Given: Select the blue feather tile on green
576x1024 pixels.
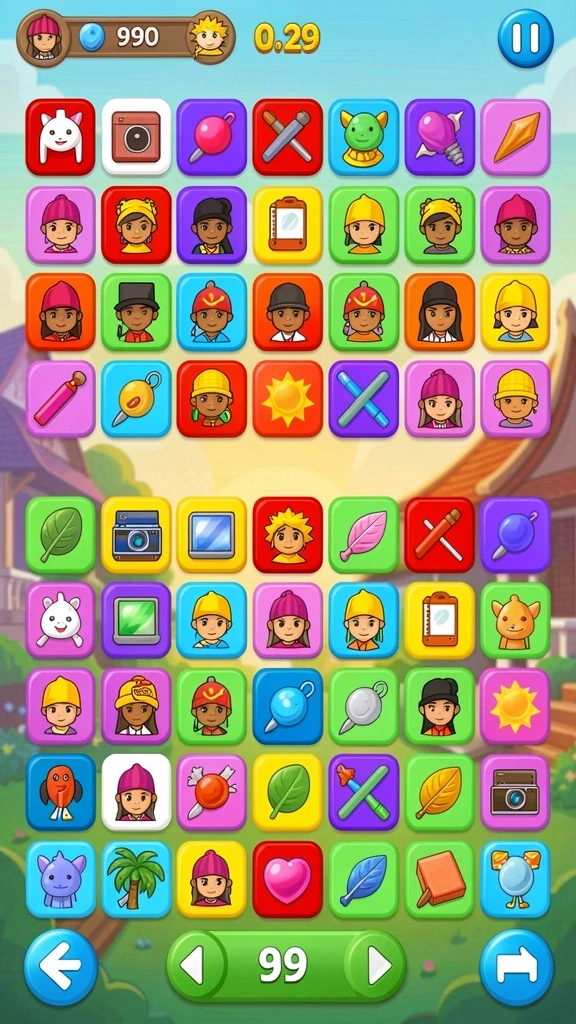Looking at the screenshot, I should point(364,879).
